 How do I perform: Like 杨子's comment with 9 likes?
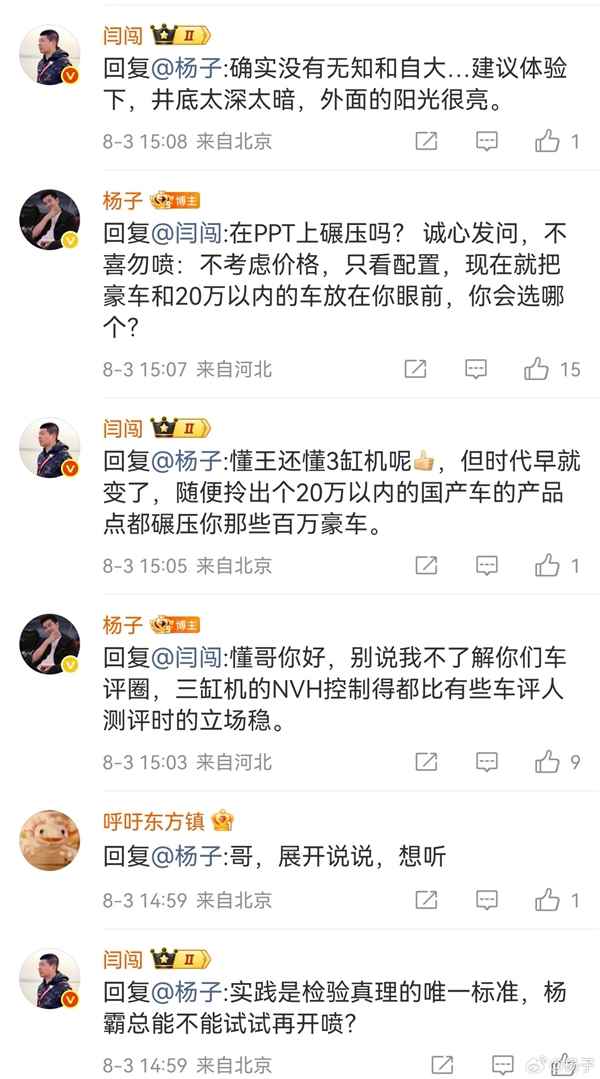tap(547, 762)
